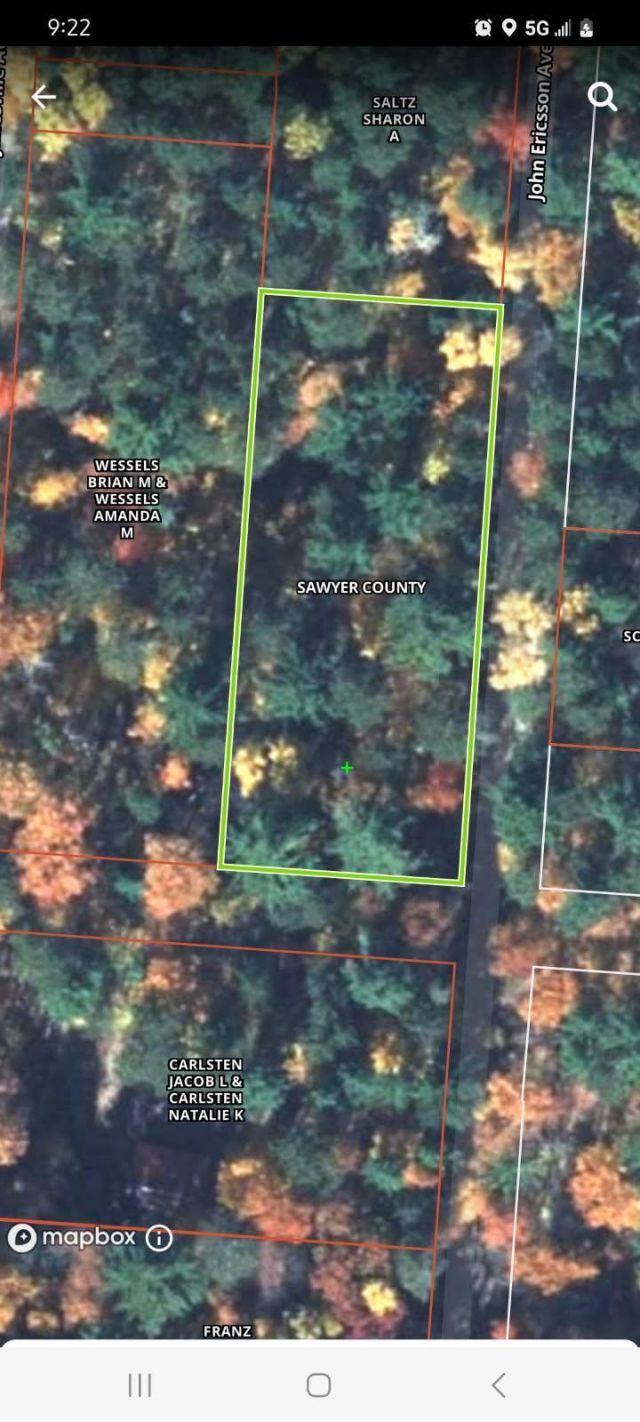Select the Carlsten Jacob L parcel

click(x=206, y=1090)
